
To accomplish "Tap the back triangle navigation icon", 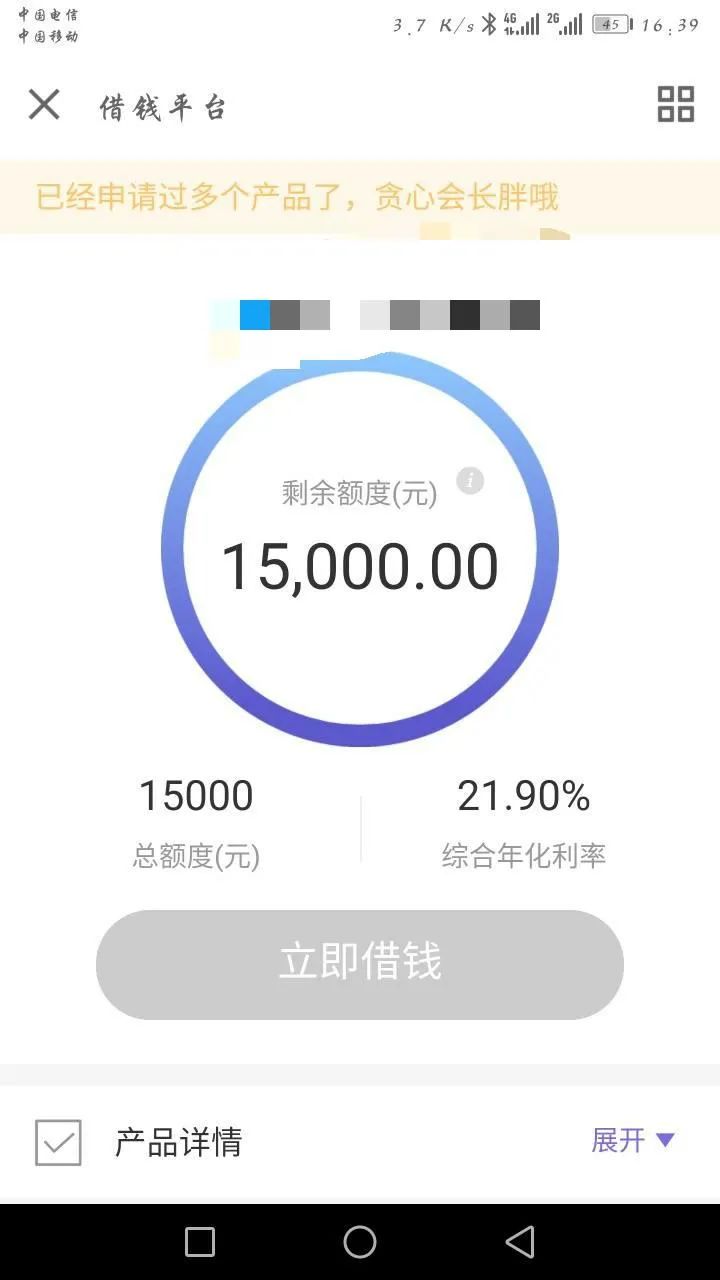I will 520,1243.
